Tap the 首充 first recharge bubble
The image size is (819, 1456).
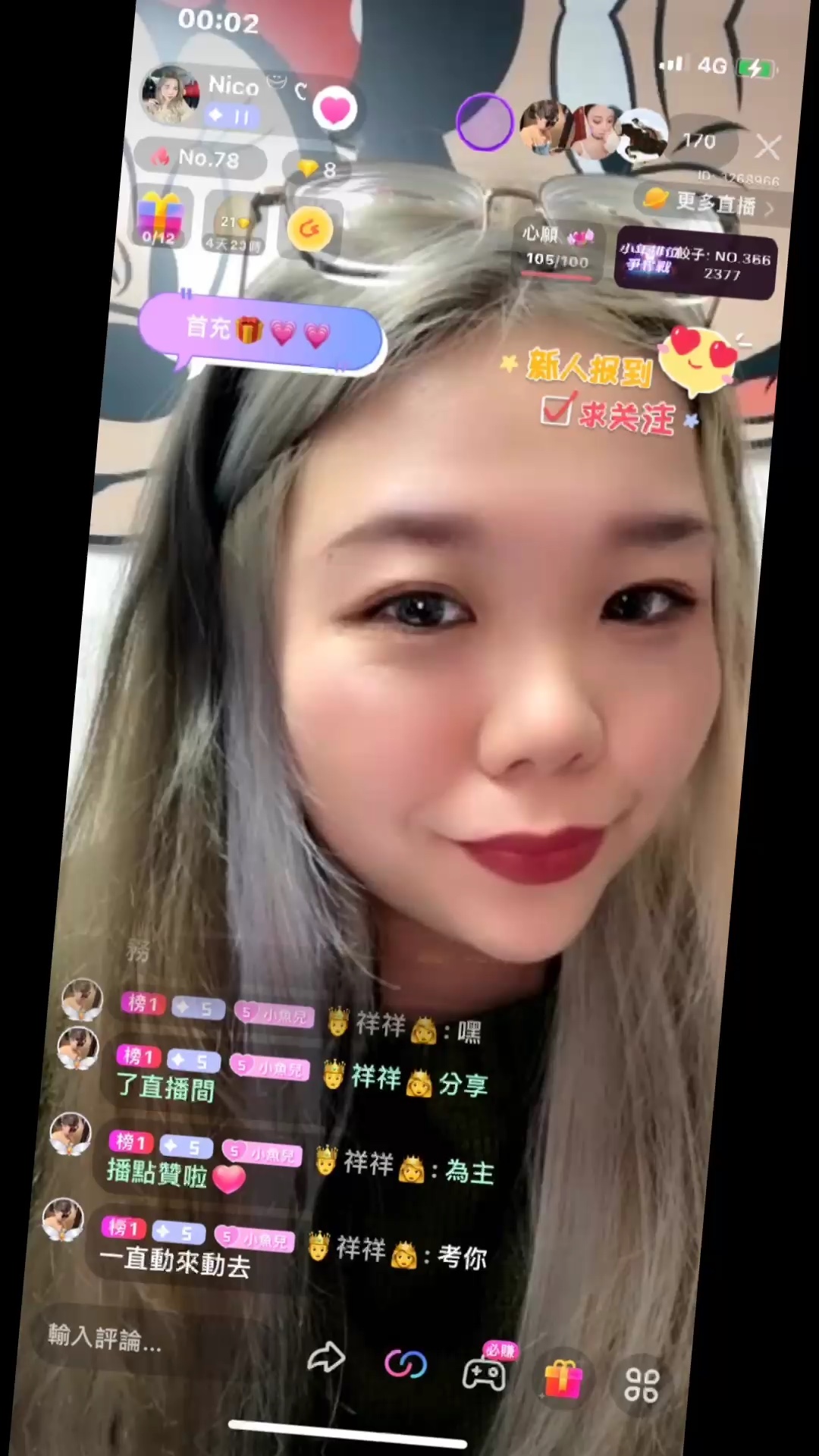[258, 331]
